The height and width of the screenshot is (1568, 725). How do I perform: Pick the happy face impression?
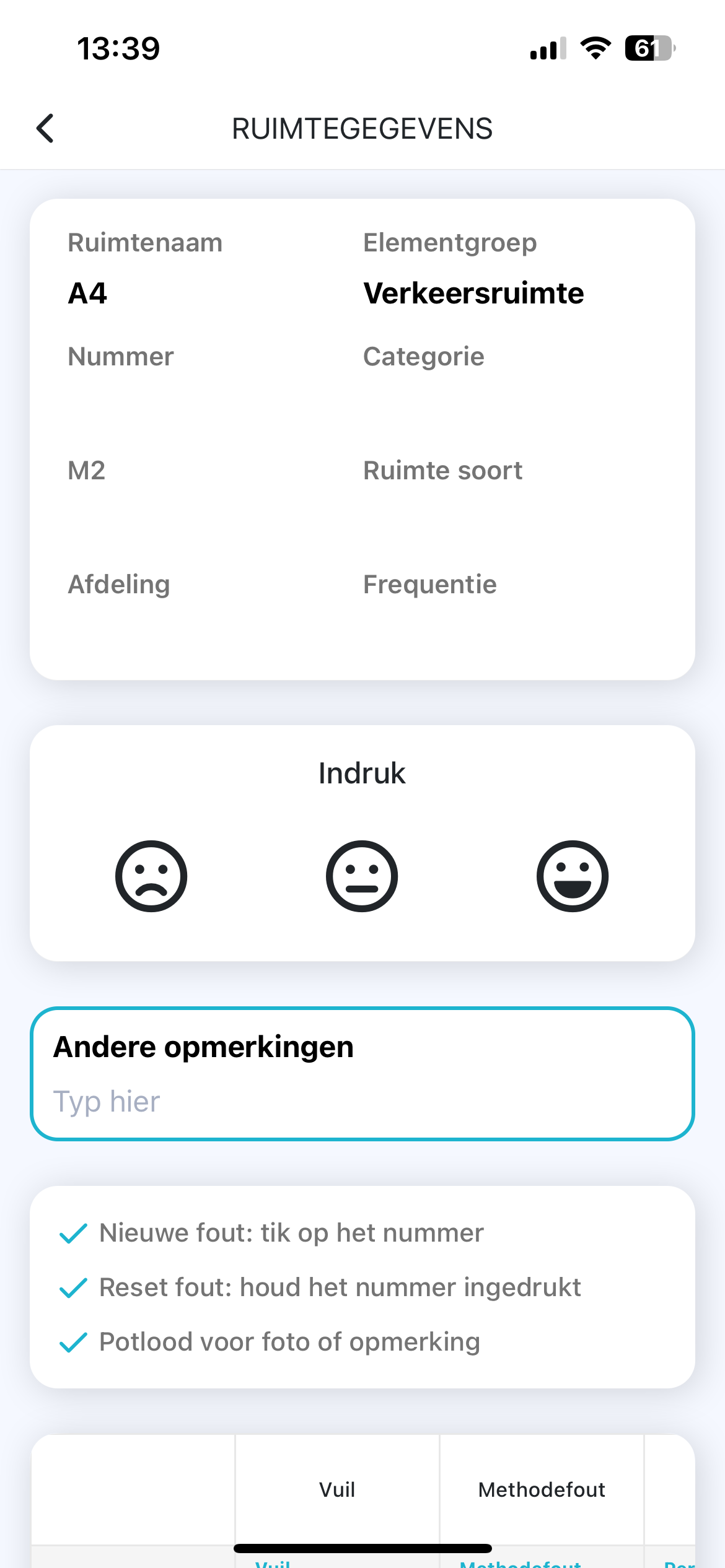tap(573, 876)
